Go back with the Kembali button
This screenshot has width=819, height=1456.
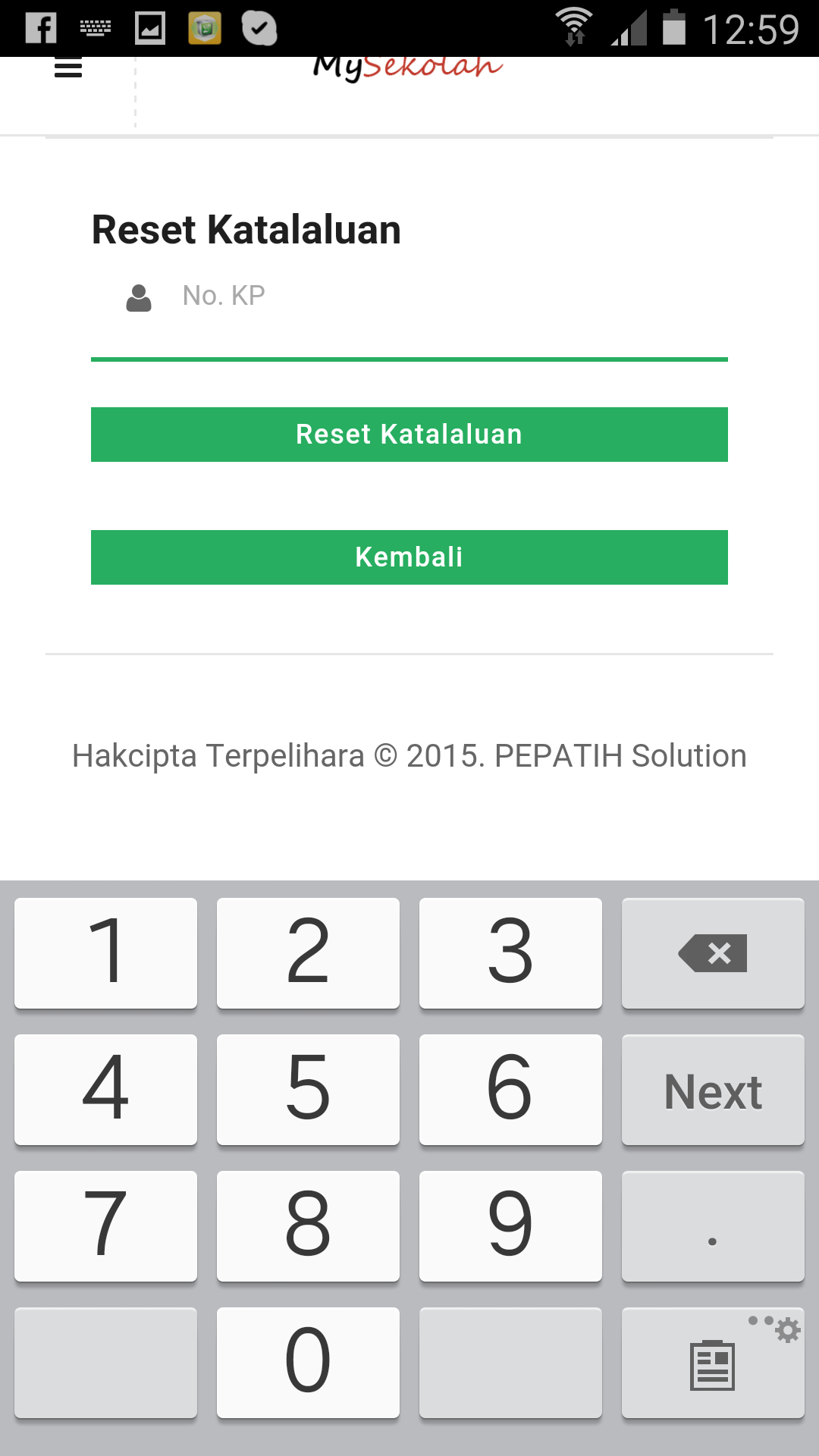(409, 557)
